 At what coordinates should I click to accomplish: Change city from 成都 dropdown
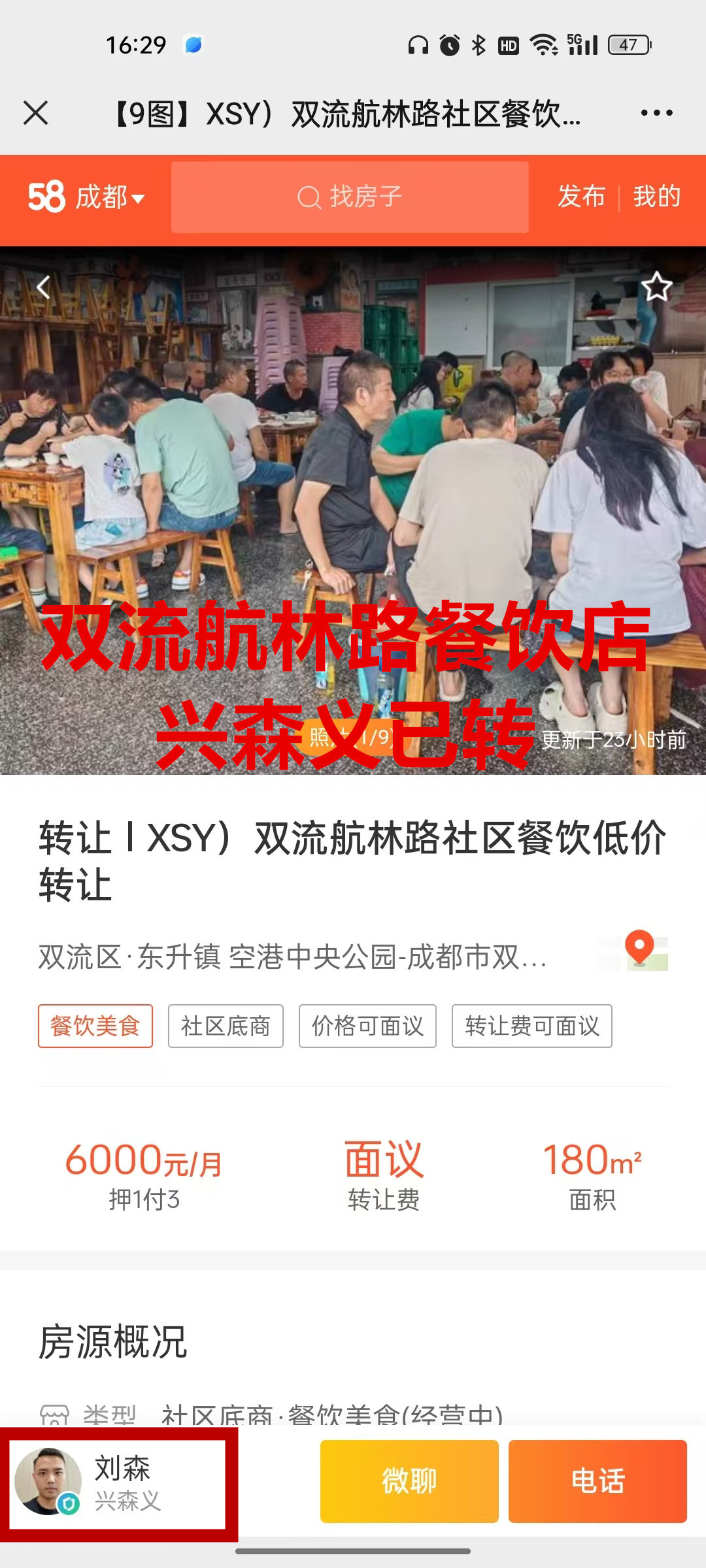[109, 197]
